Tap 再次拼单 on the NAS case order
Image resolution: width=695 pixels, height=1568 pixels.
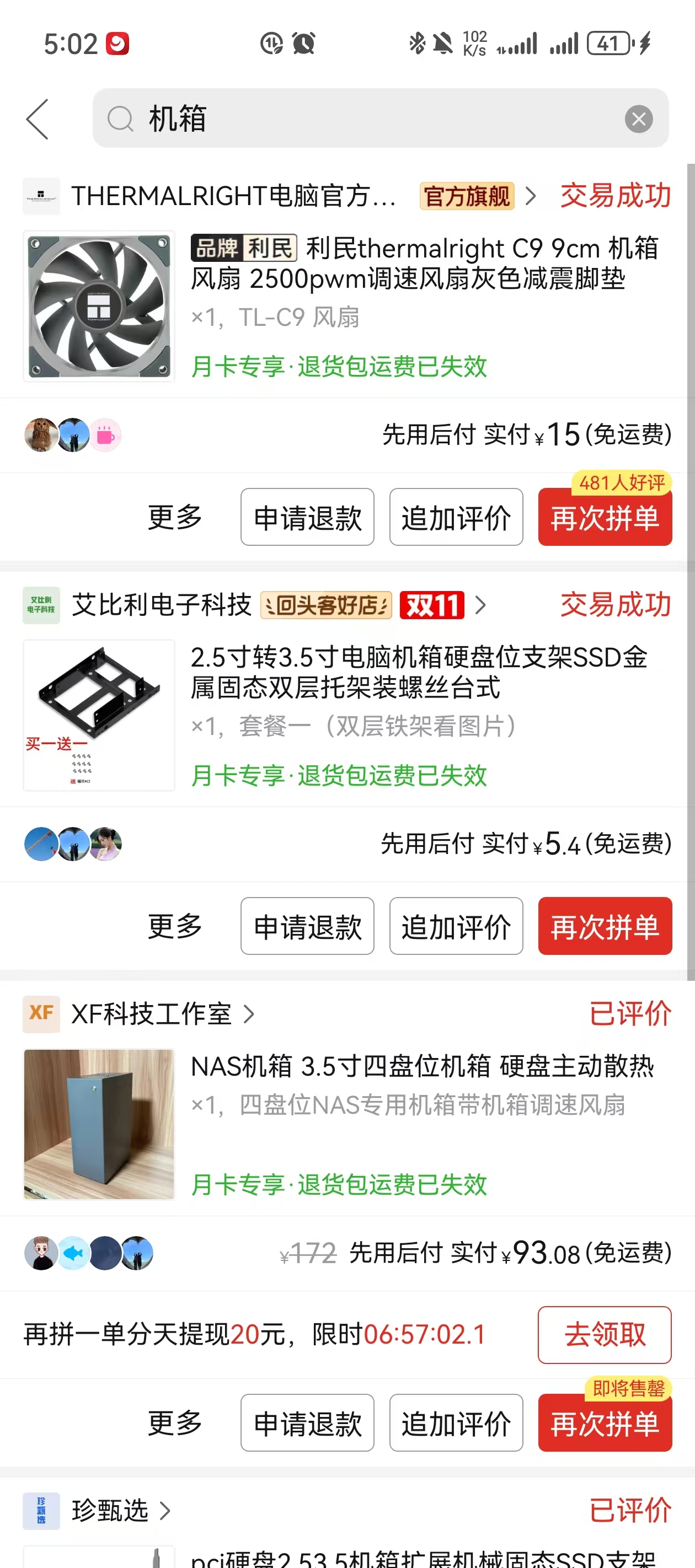pos(605,1423)
